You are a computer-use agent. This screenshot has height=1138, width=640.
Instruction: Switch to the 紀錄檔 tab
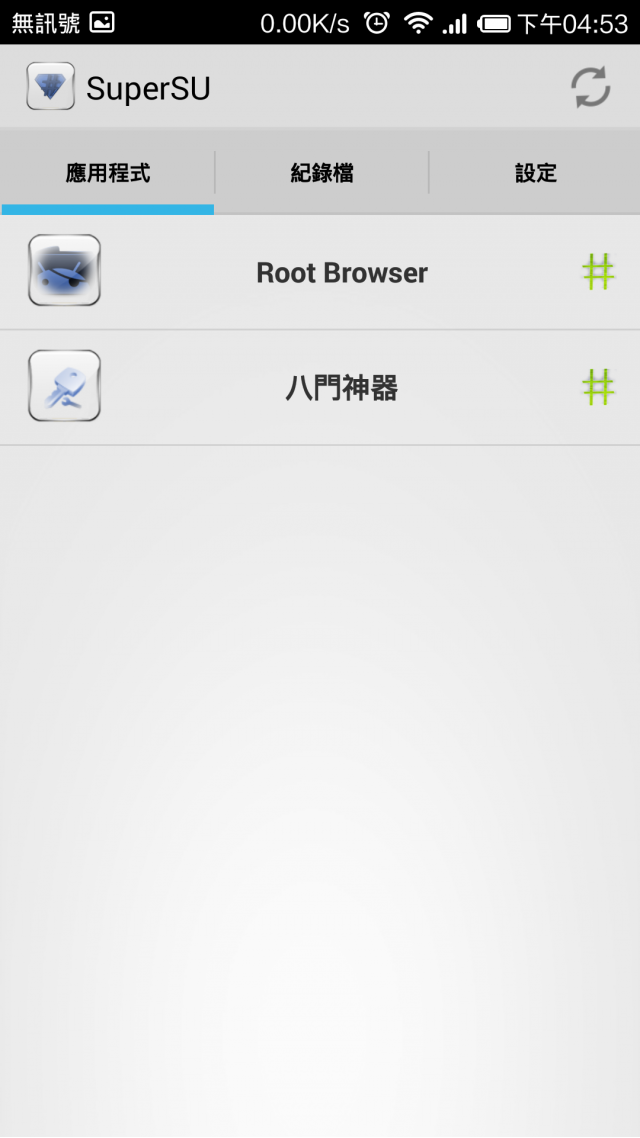[x=322, y=173]
